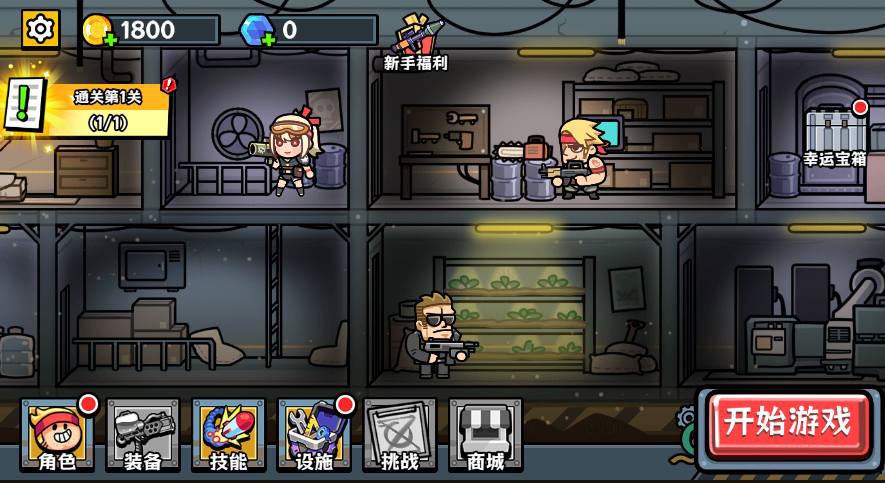885x483 pixels.
Task: Open the settings gear
Action: pos(40,29)
